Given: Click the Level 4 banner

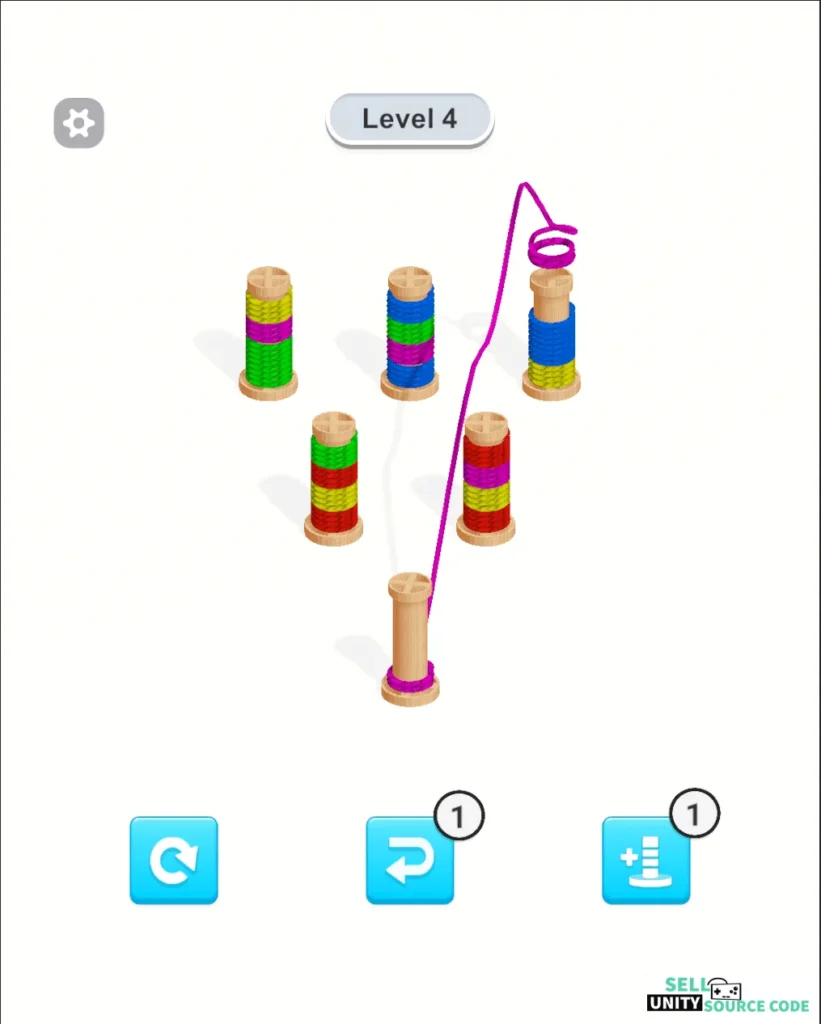Looking at the screenshot, I should [409, 118].
